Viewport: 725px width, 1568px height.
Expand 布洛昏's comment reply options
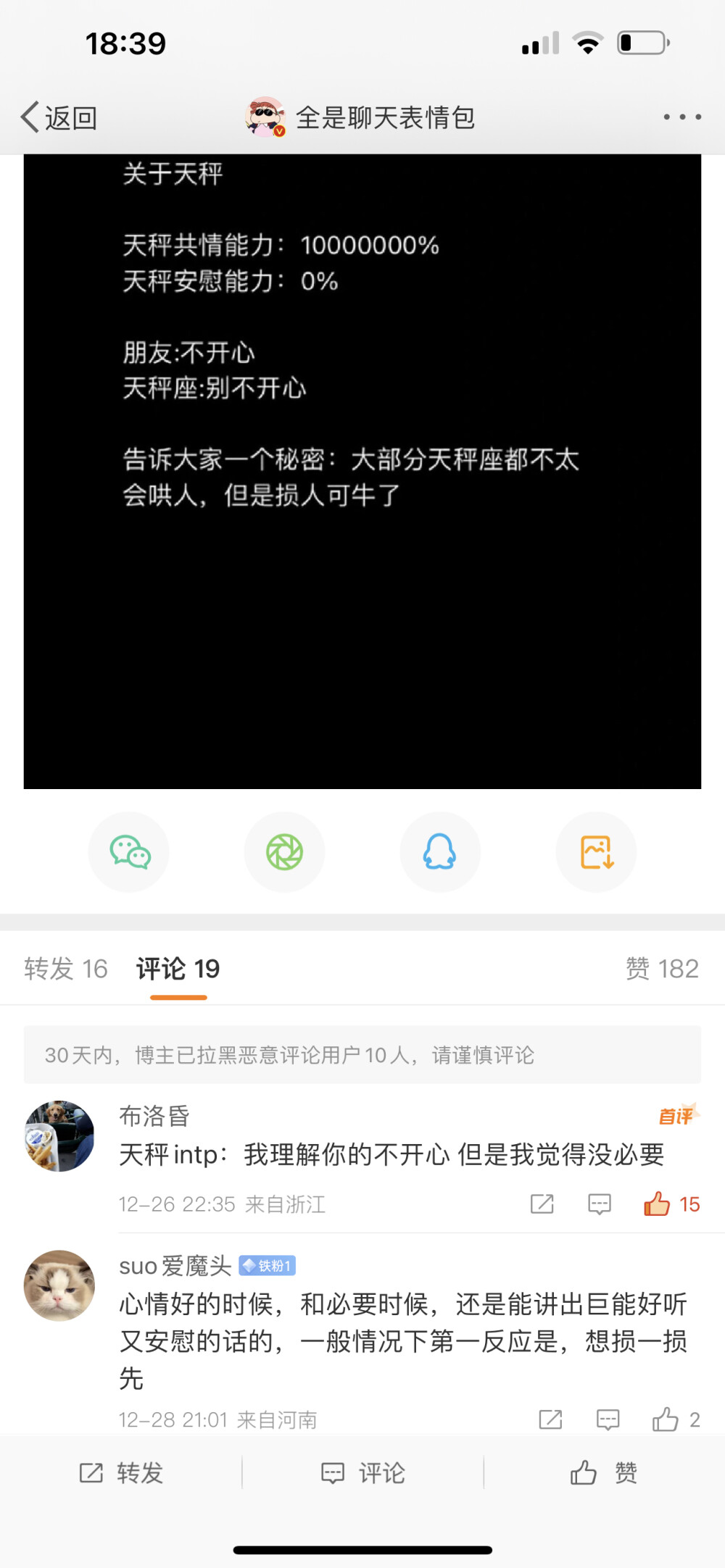tap(598, 1204)
